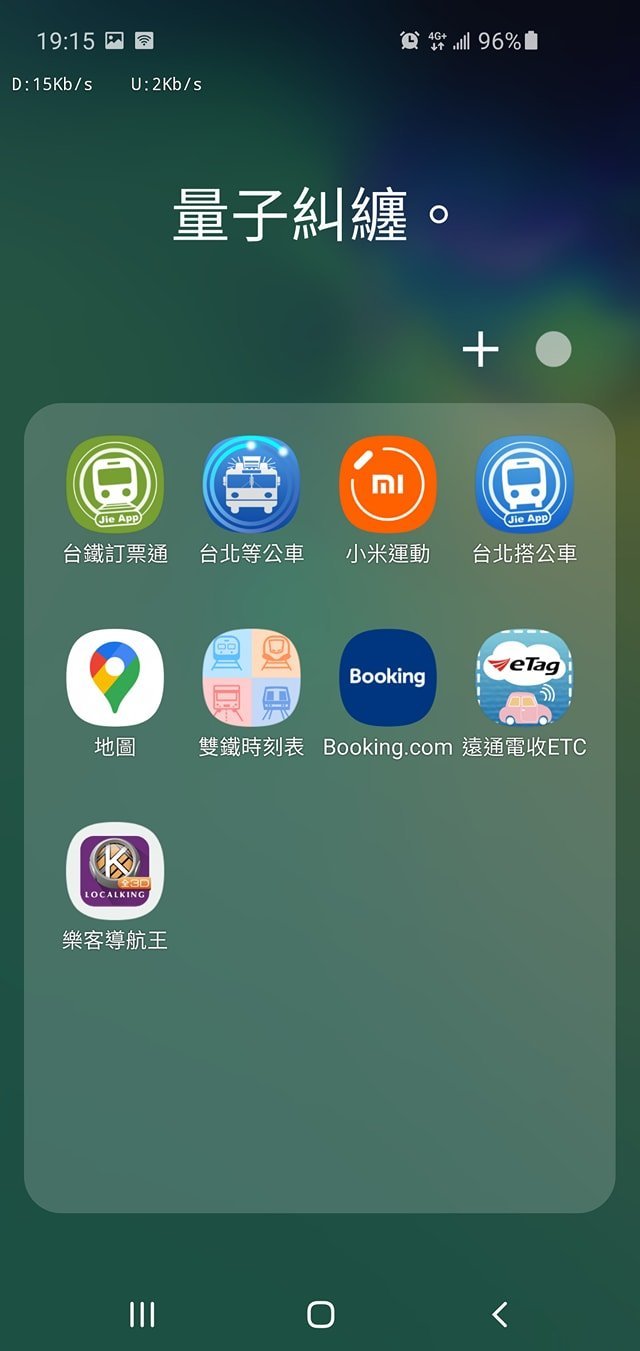Open the 小米運動 app

[388, 485]
